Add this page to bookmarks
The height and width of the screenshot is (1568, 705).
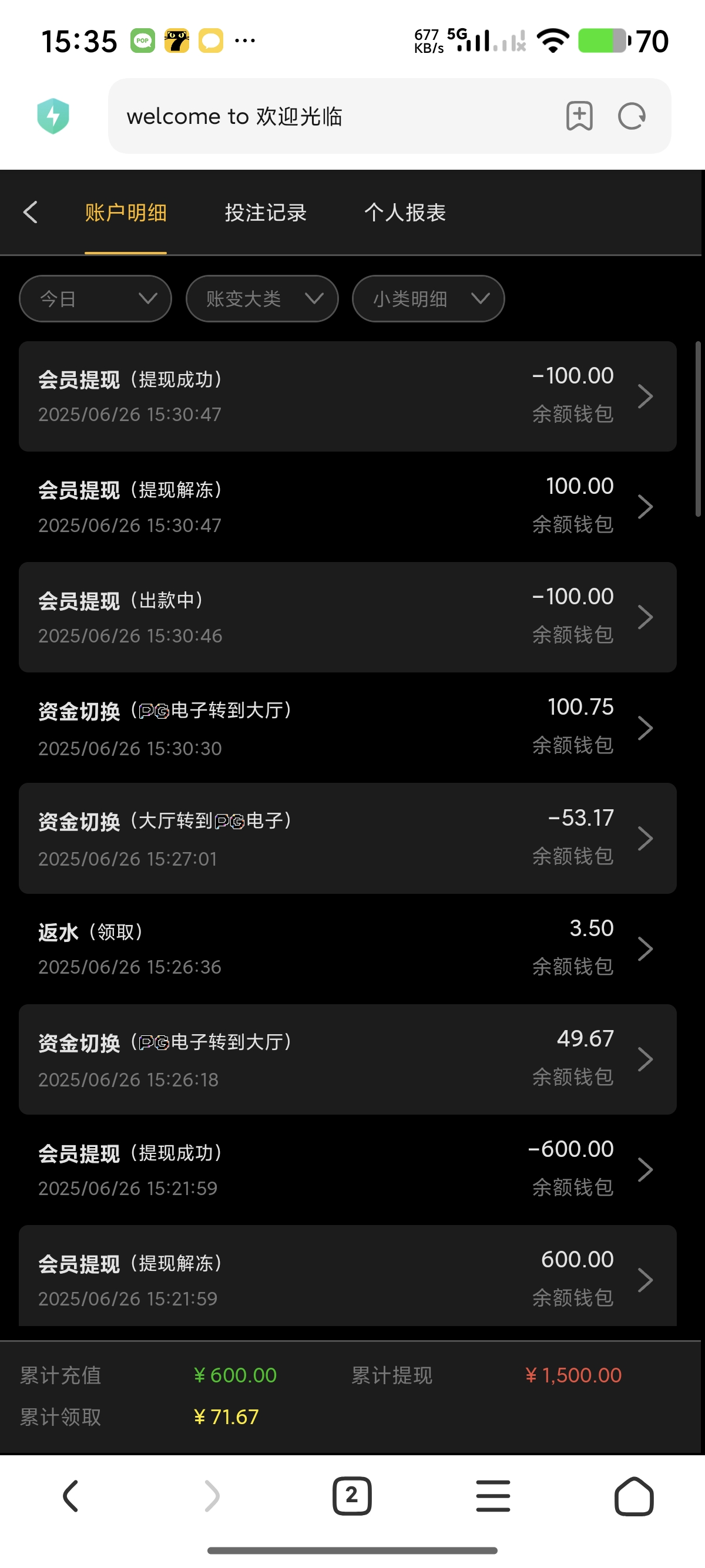[x=579, y=116]
